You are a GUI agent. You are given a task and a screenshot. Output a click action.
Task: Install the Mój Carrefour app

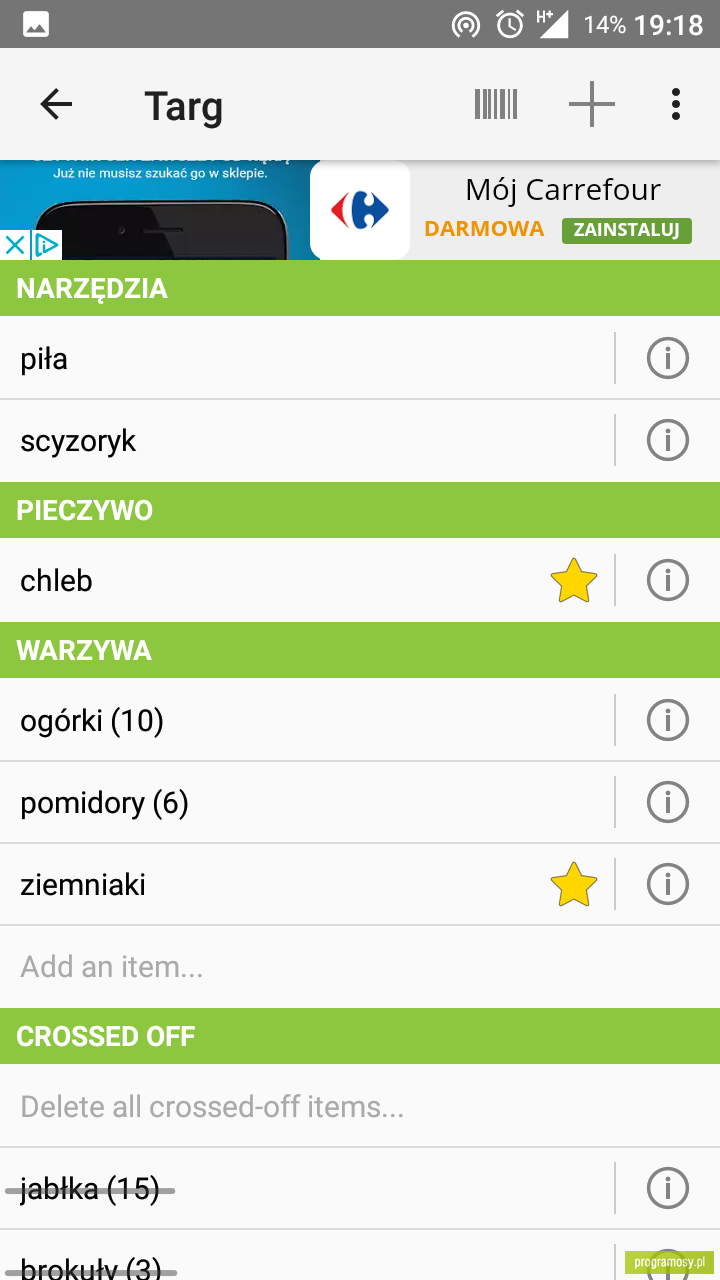[626, 230]
